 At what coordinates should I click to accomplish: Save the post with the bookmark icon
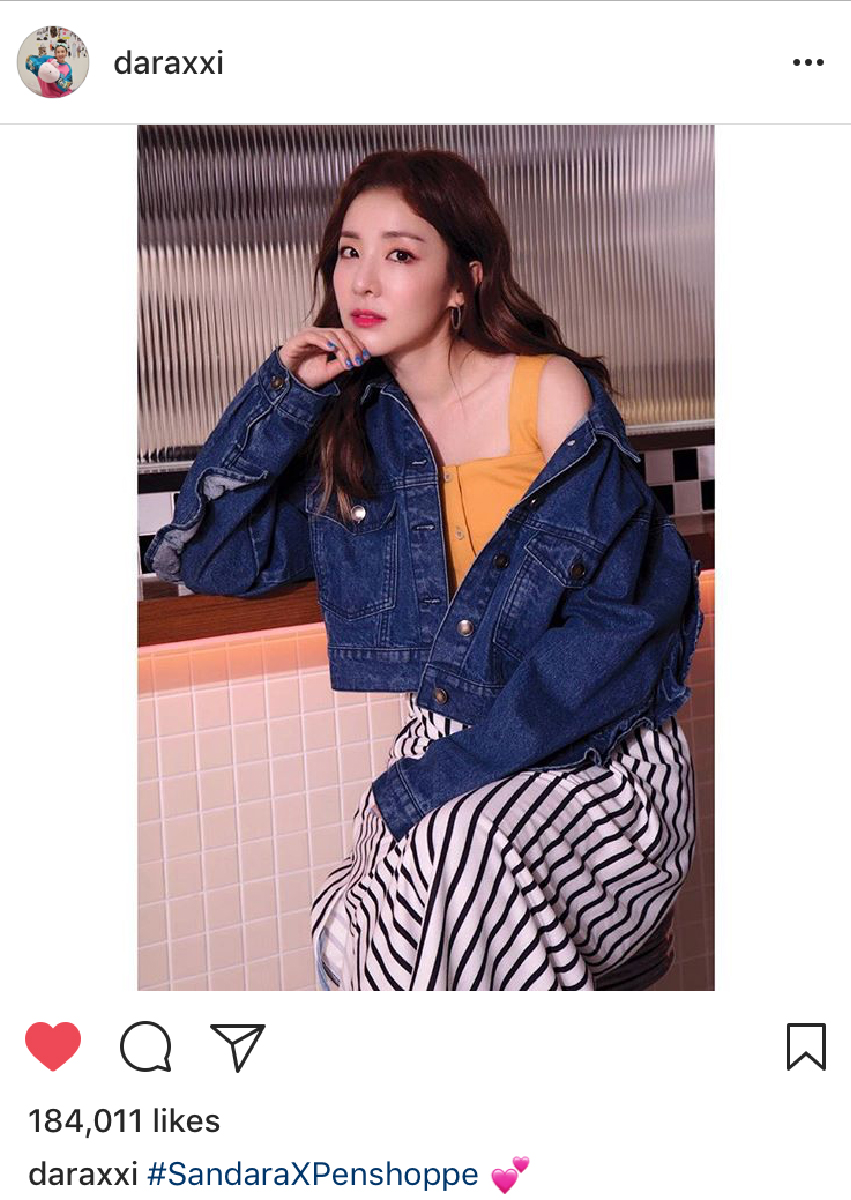pyautogui.click(x=806, y=1047)
